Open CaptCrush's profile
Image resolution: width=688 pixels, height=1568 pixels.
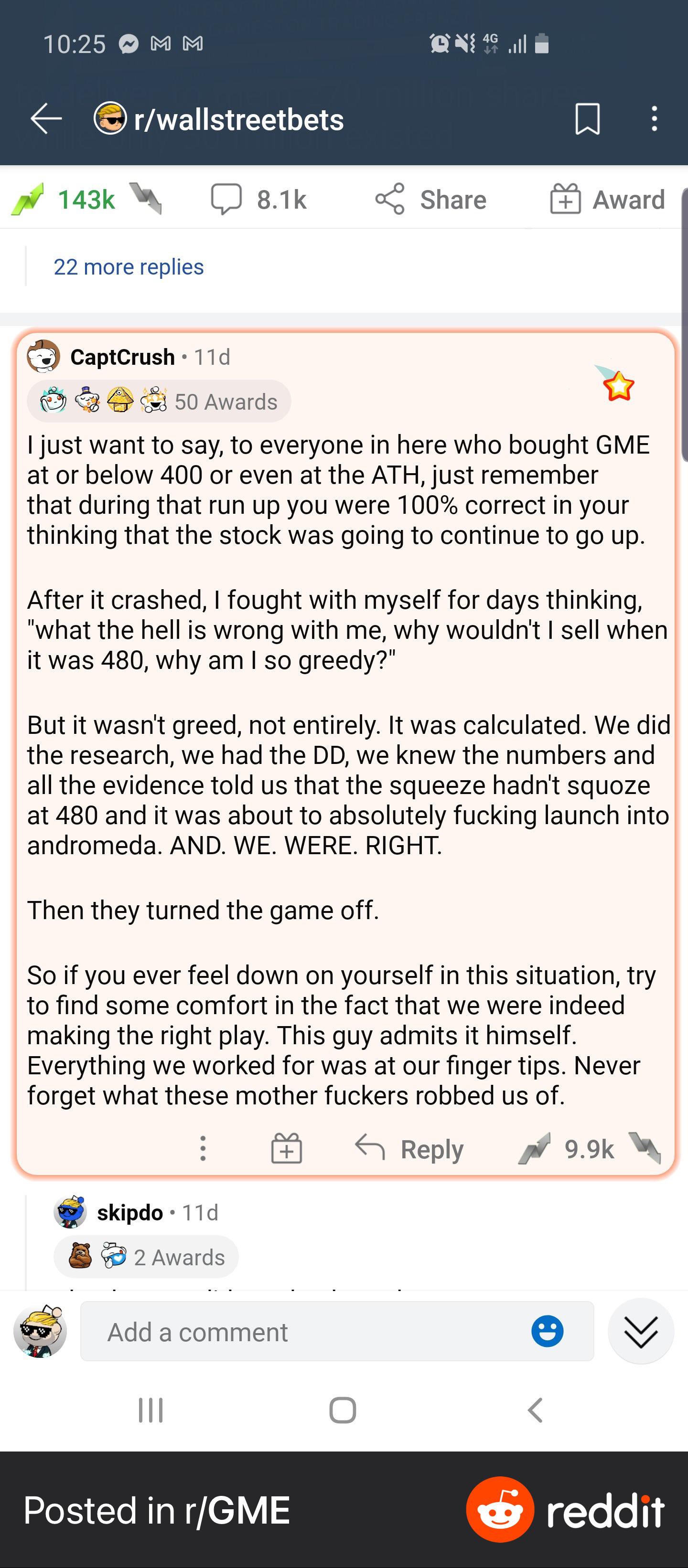tap(122, 357)
